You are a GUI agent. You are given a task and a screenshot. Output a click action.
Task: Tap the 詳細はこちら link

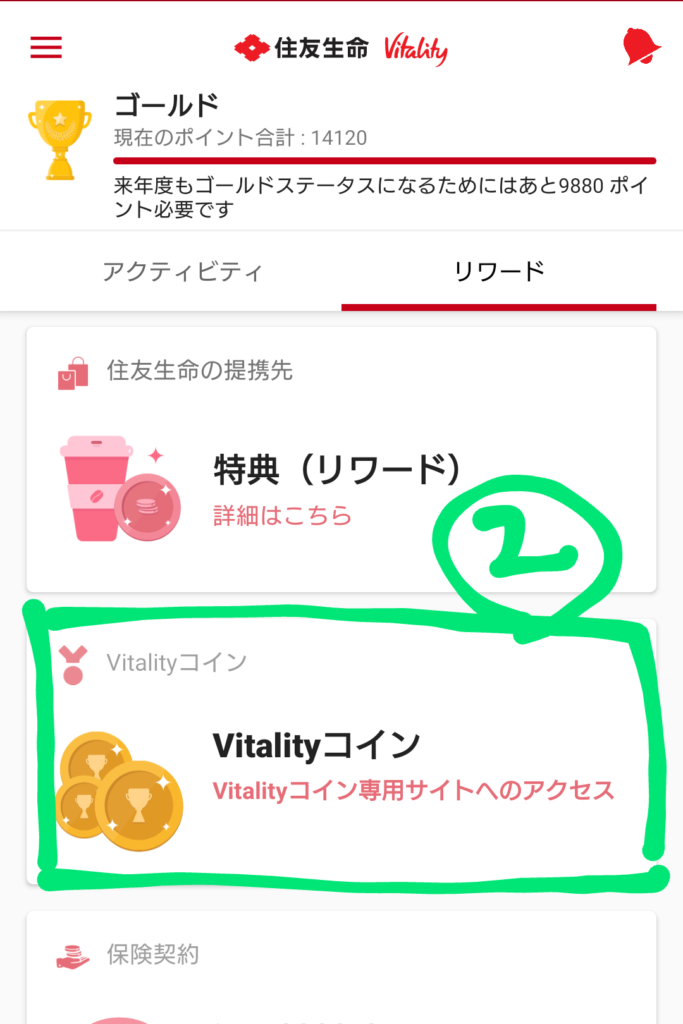point(283,516)
